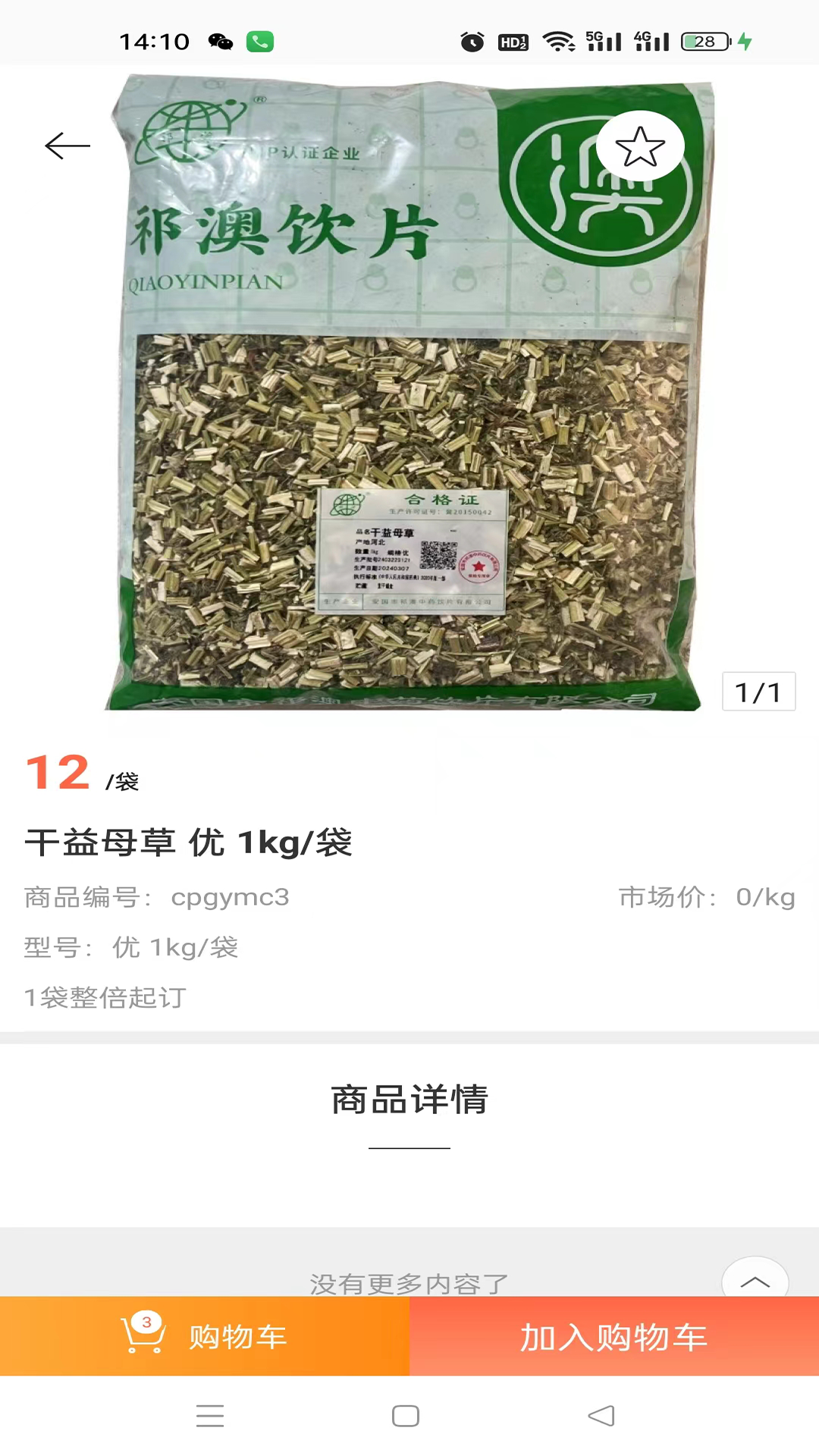Screen dimensions: 819x1456
Task: Tap the cart badge showing 3 items
Action: 146,1318
